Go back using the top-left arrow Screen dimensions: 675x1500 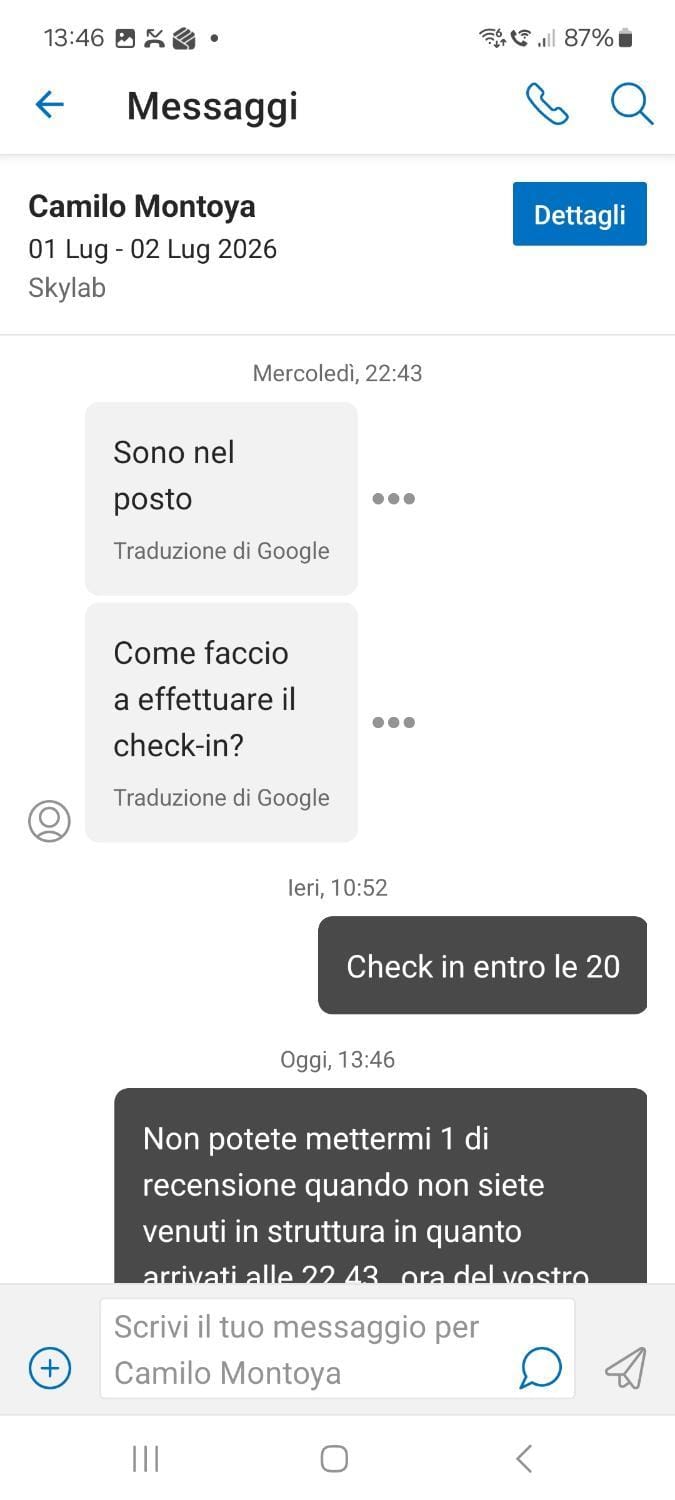49,104
